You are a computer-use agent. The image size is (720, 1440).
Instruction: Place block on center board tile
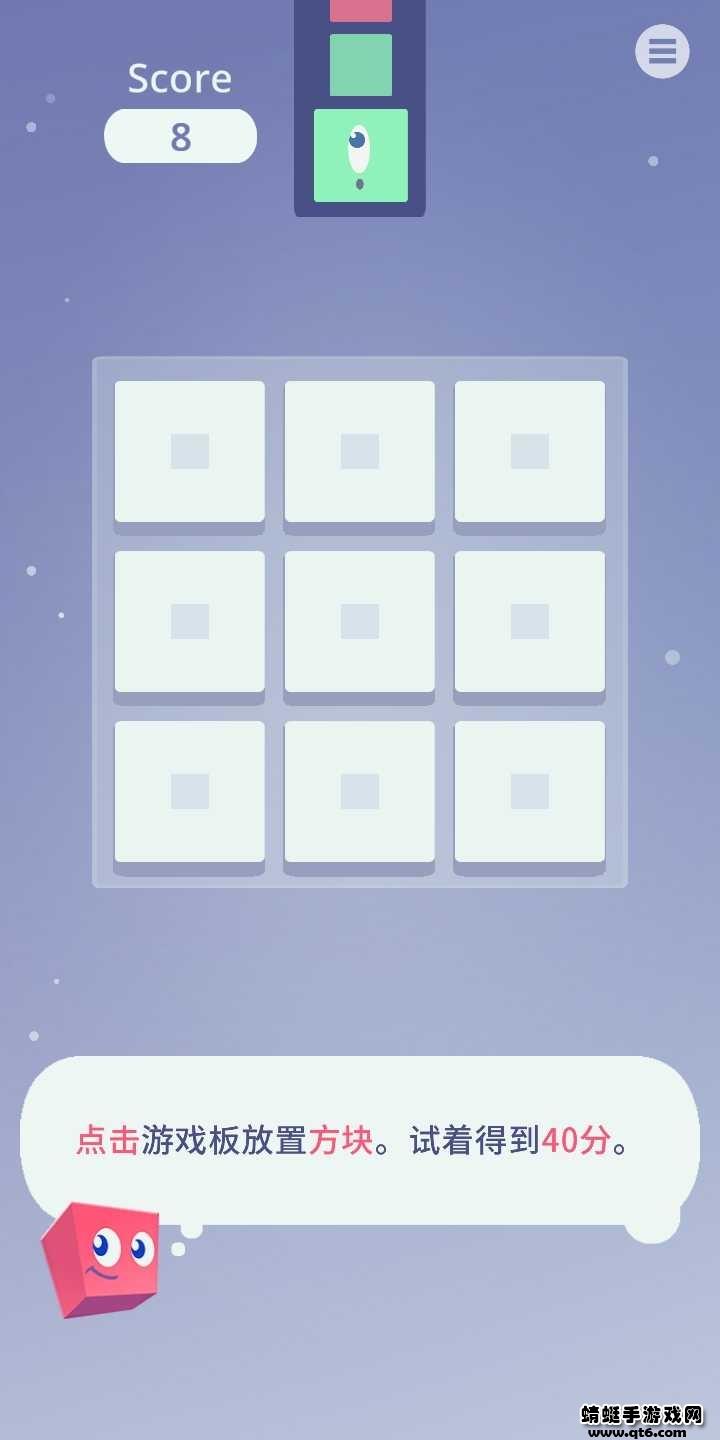(360, 621)
